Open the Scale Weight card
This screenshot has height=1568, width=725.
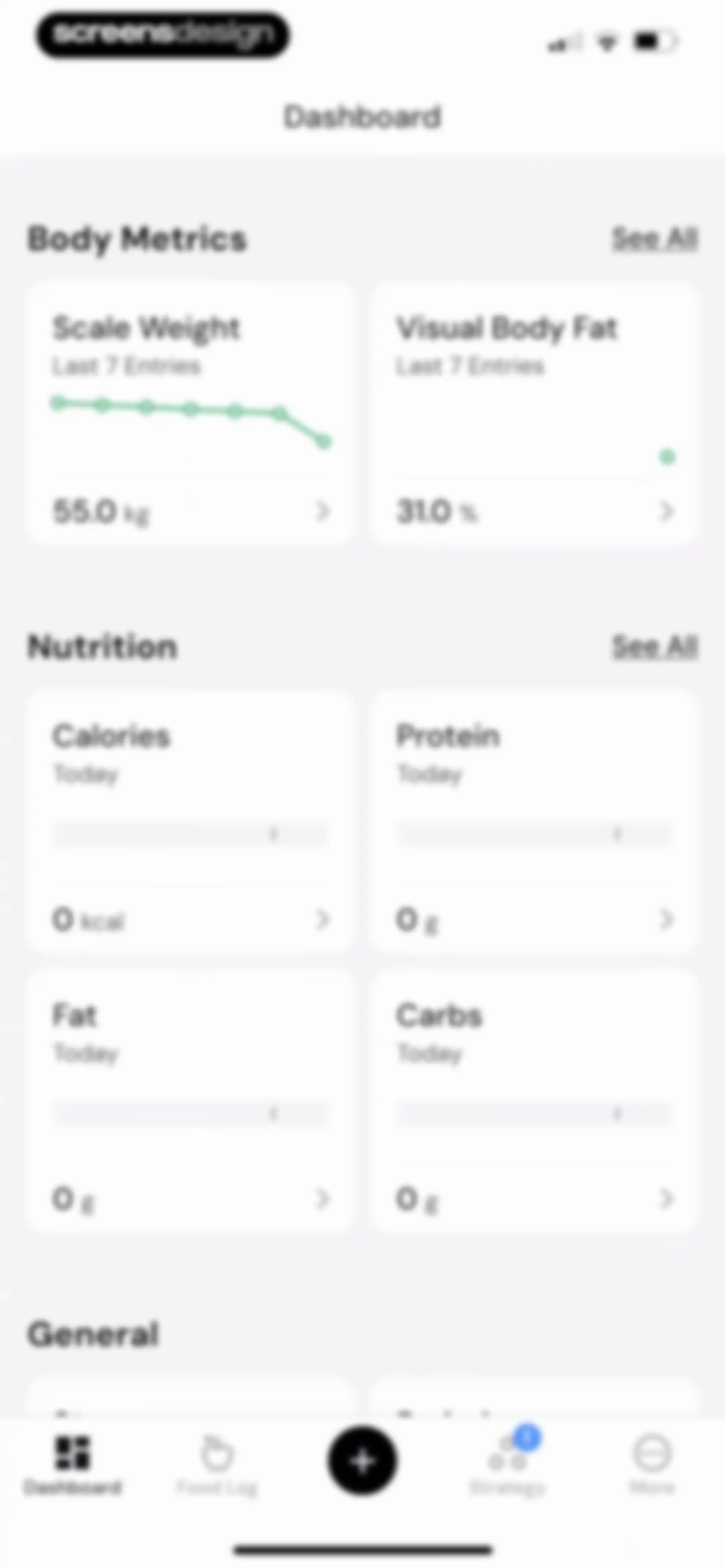tap(189, 413)
